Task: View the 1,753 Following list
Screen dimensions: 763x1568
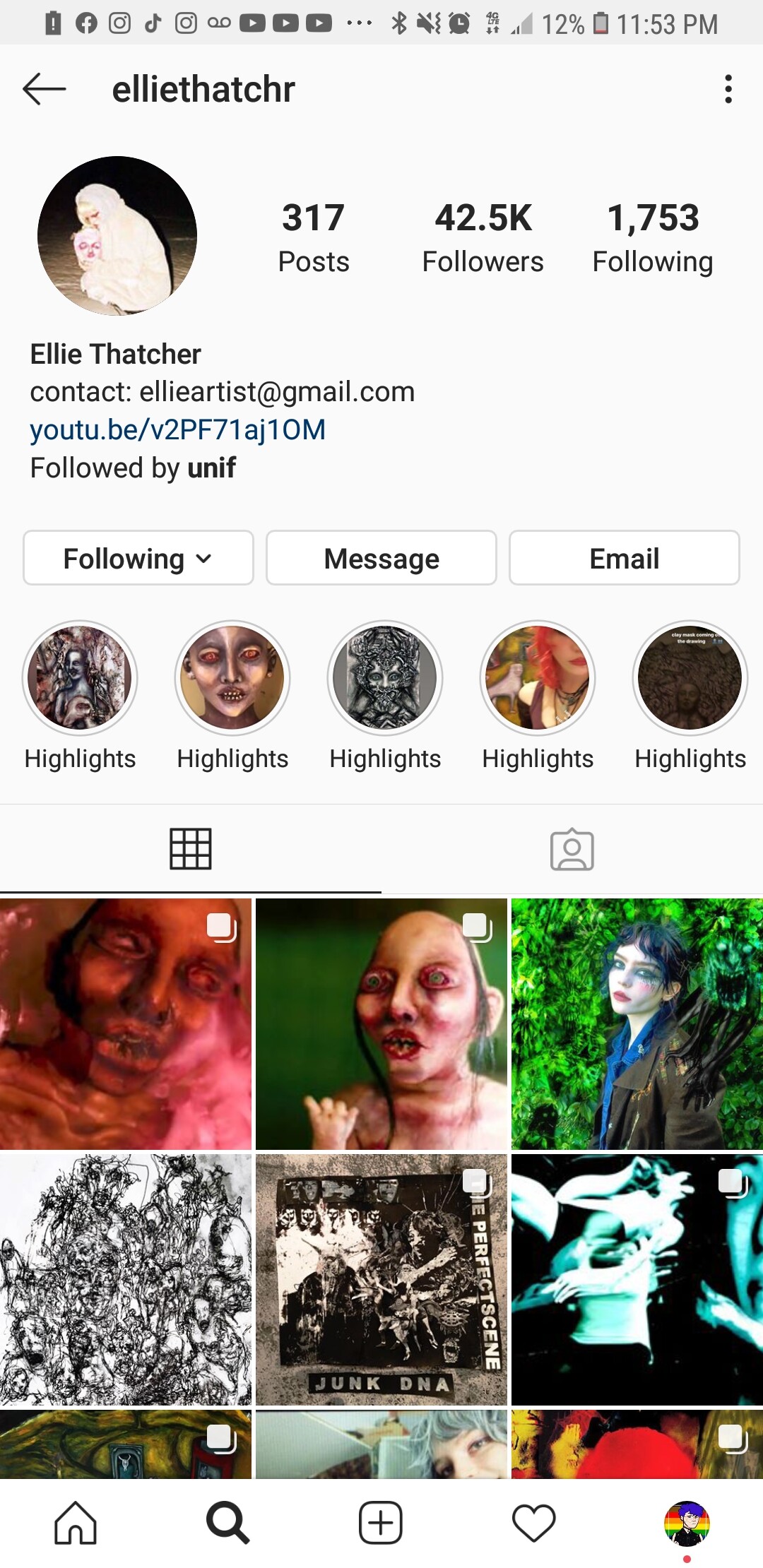Action: [x=653, y=237]
